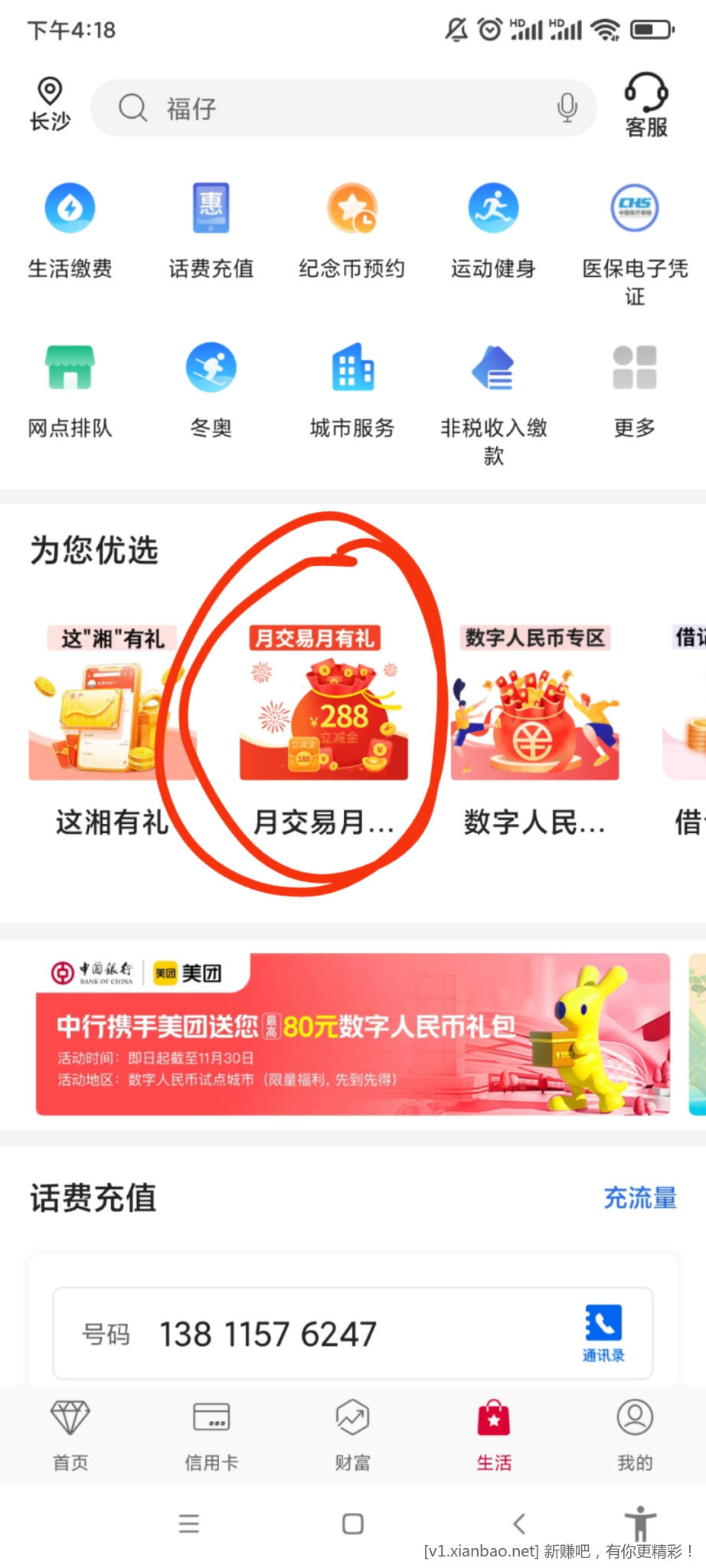
Task: Go back with the system back button
Action: coord(519,1524)
